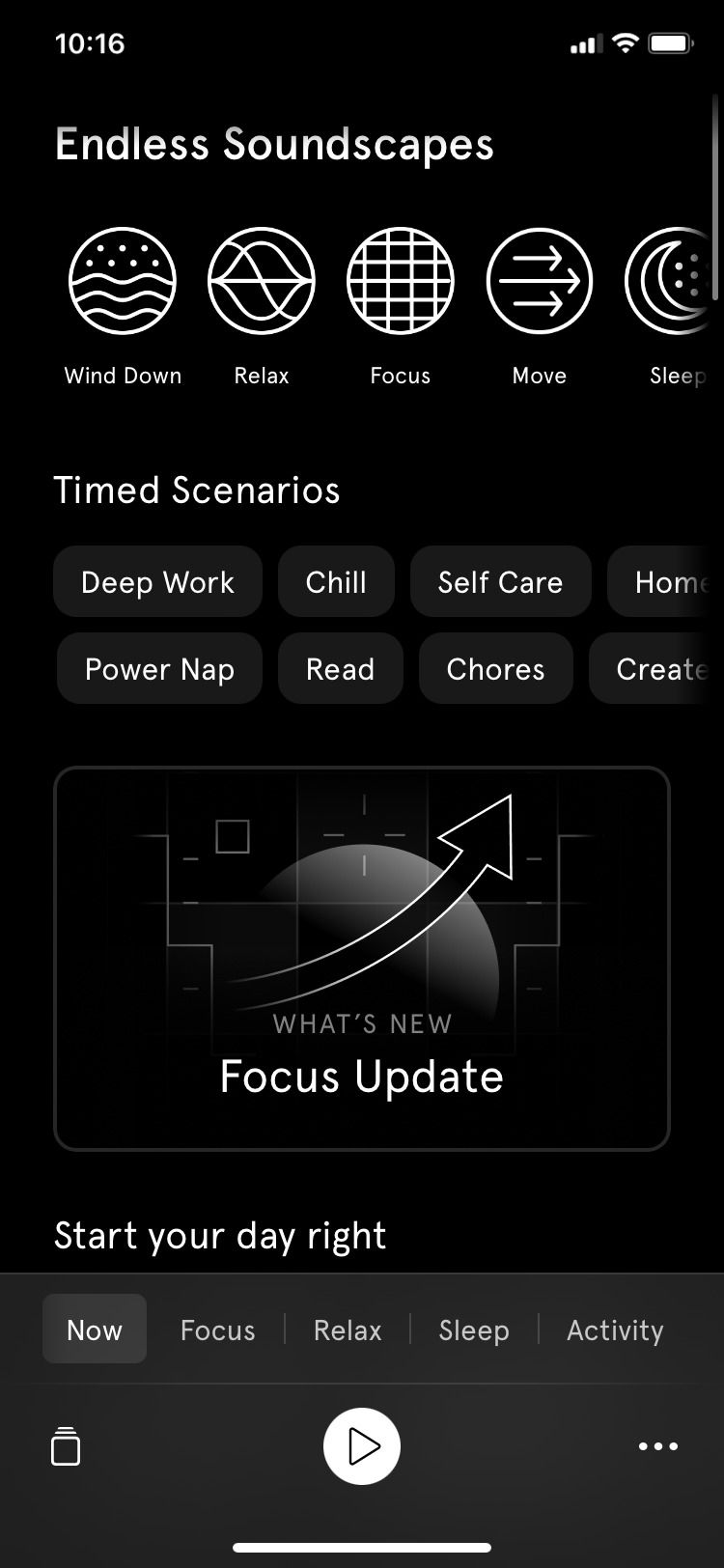The image size is (724, 1568).
Task: Switch to the Sleep tab in bottom bar
Action: point(474,1330)
